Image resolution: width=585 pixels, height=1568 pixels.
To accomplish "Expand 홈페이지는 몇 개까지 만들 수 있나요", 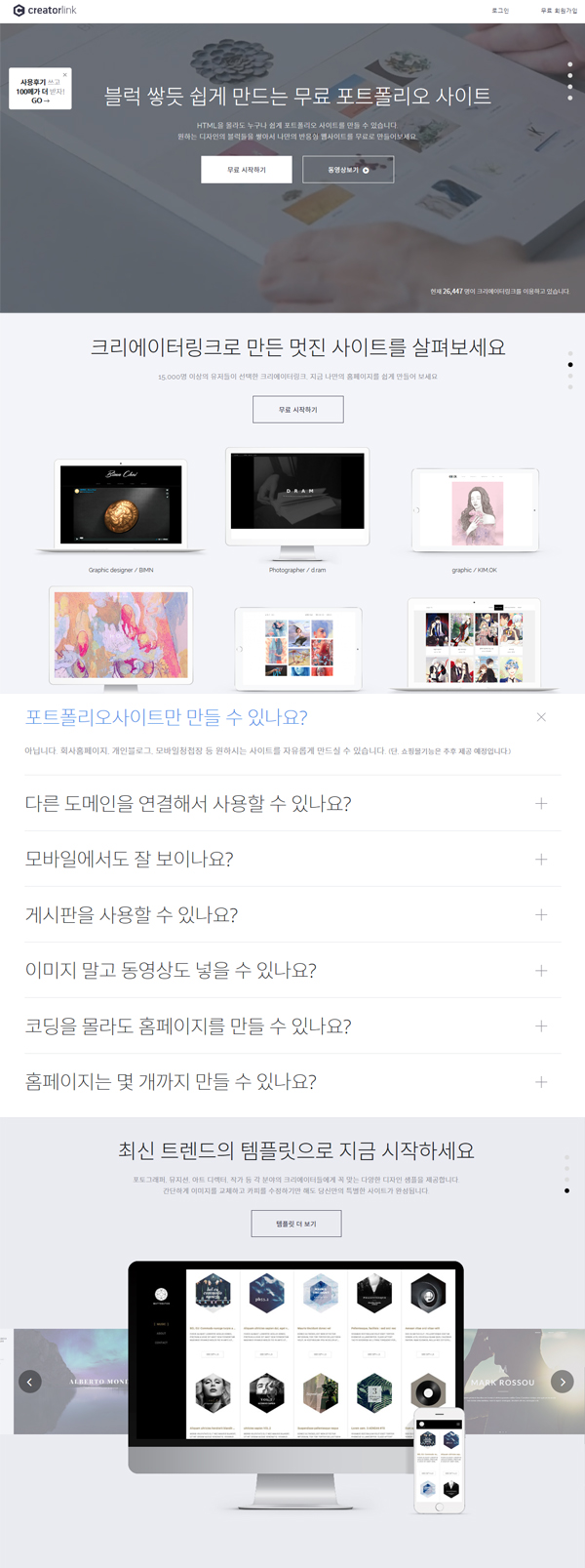I will click(541, 1082).
